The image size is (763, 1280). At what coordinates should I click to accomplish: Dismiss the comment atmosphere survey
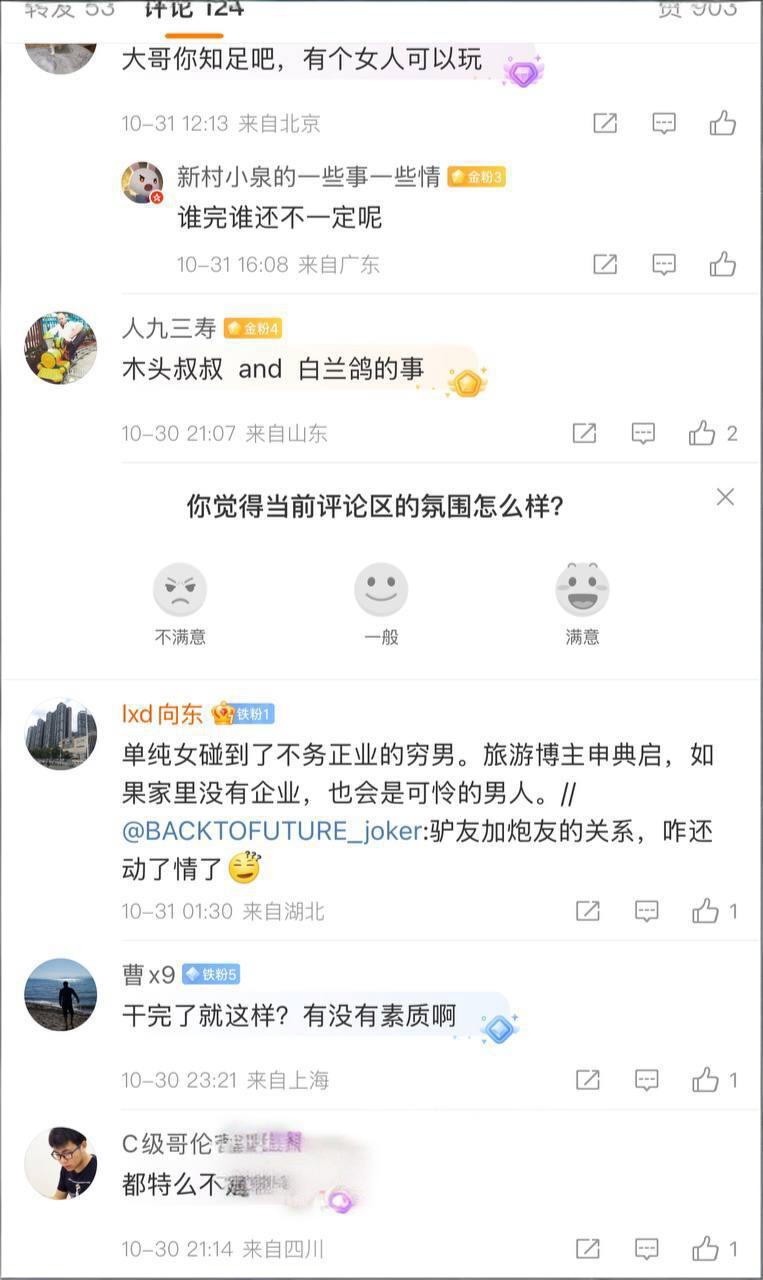725,497
